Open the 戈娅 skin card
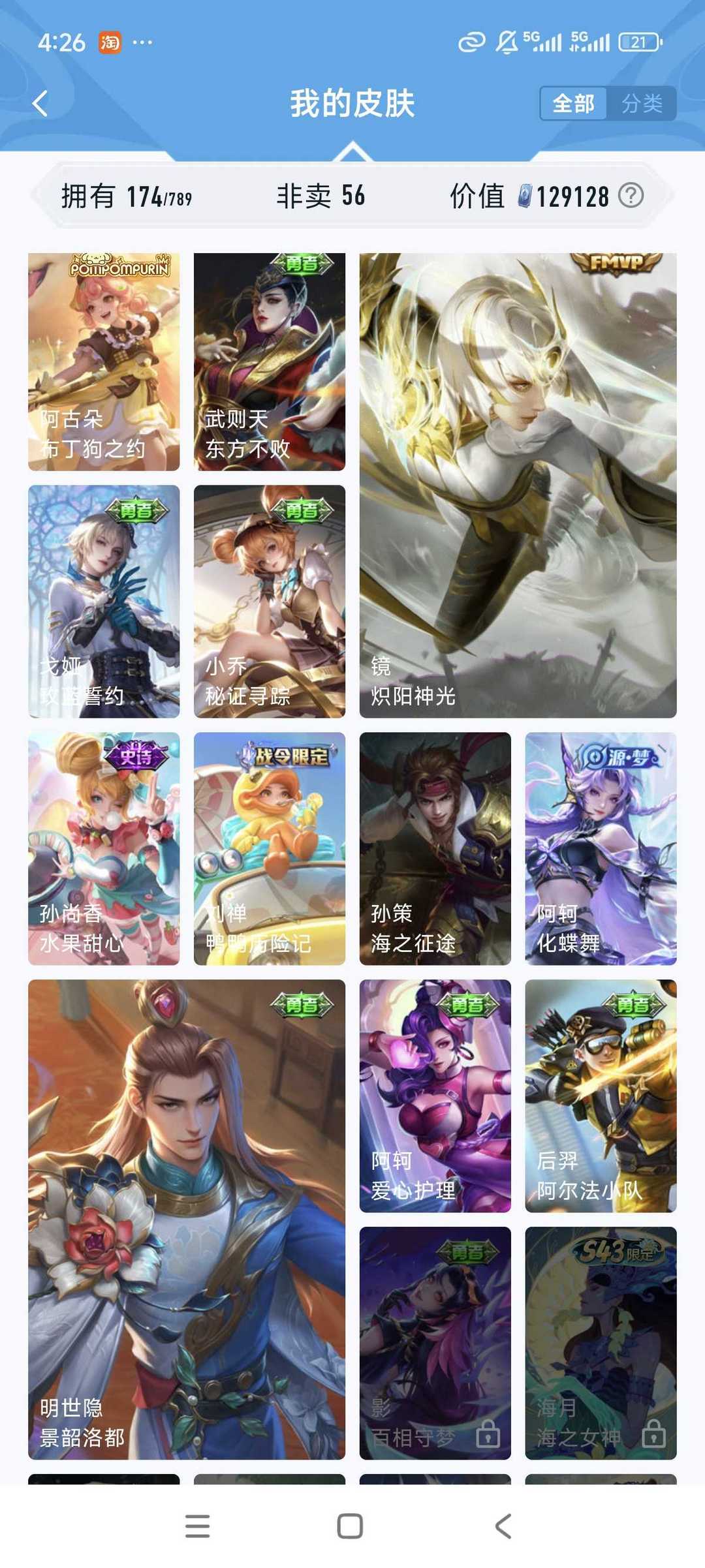Screen dimensions: 705x1568 pyautogui.click(x=104, y=601)
